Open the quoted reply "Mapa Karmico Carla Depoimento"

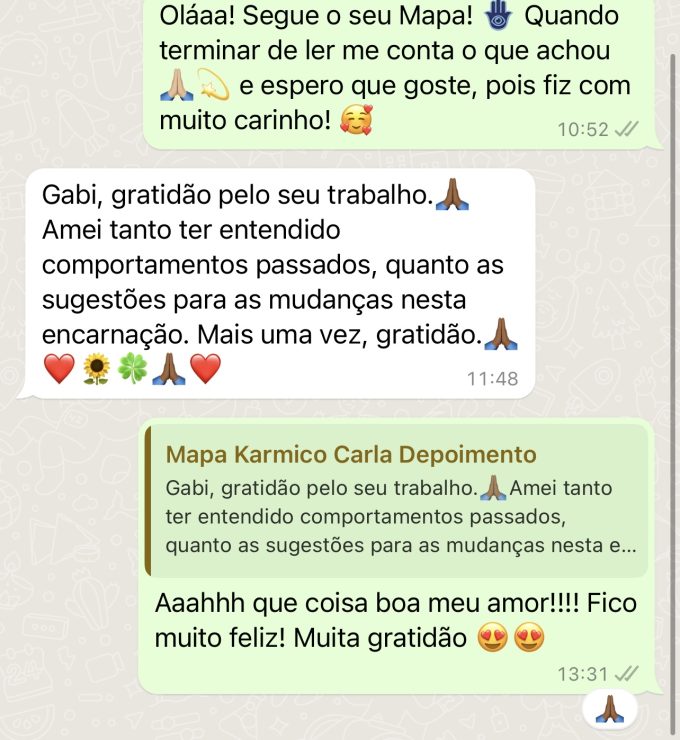pyautogui.click(x=397, y=500)
